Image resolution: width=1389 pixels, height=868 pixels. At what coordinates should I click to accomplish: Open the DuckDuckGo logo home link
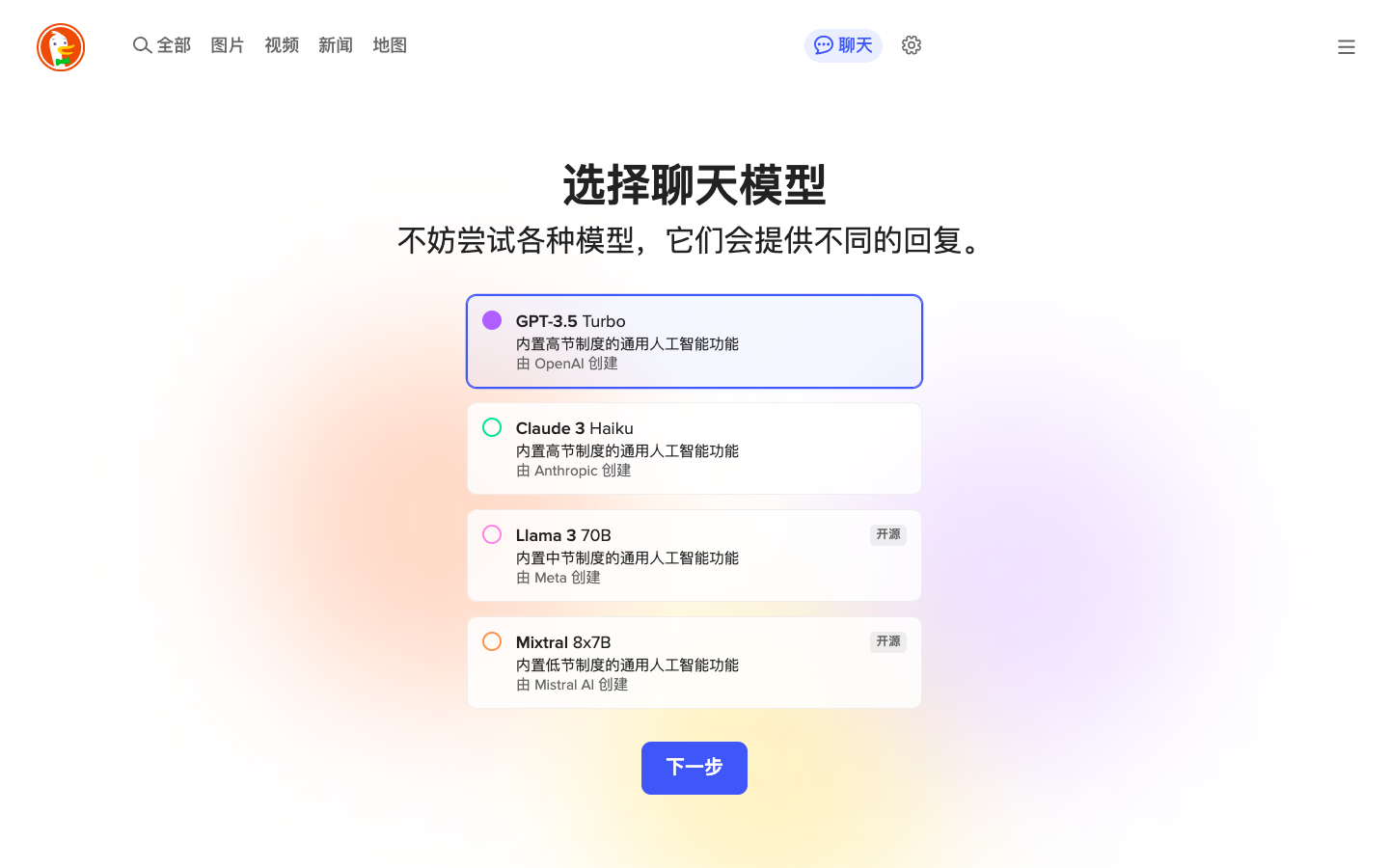pos(61,47)
